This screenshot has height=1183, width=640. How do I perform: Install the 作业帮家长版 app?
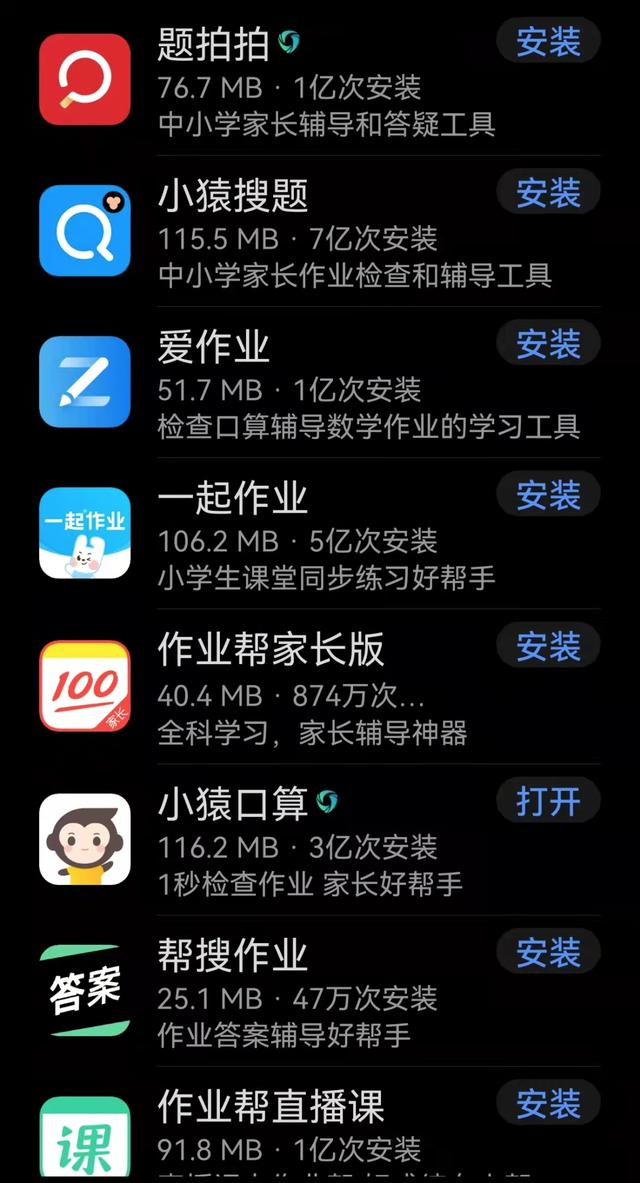(x=548, y=647)
